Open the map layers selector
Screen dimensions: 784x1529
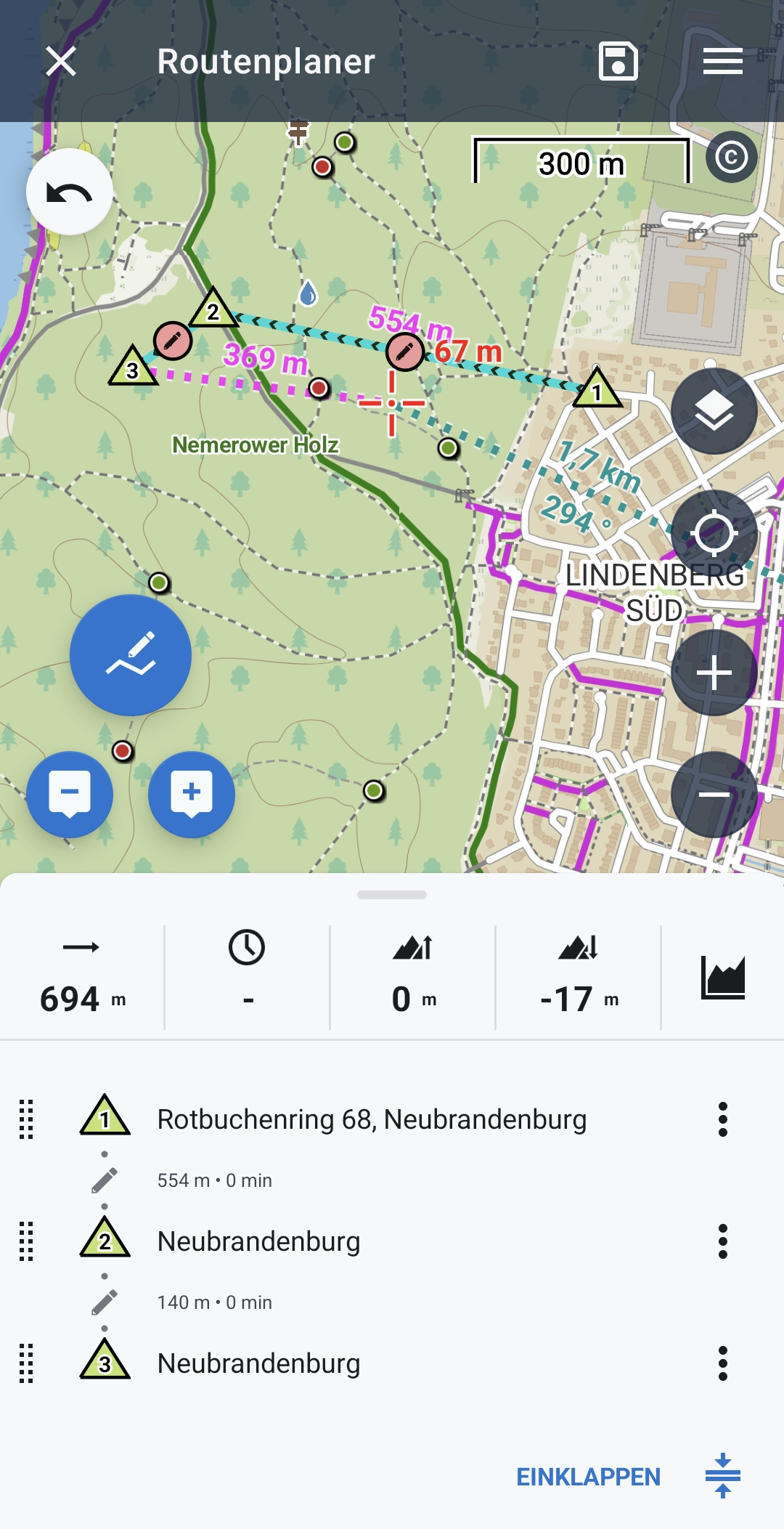coord(714,411)
